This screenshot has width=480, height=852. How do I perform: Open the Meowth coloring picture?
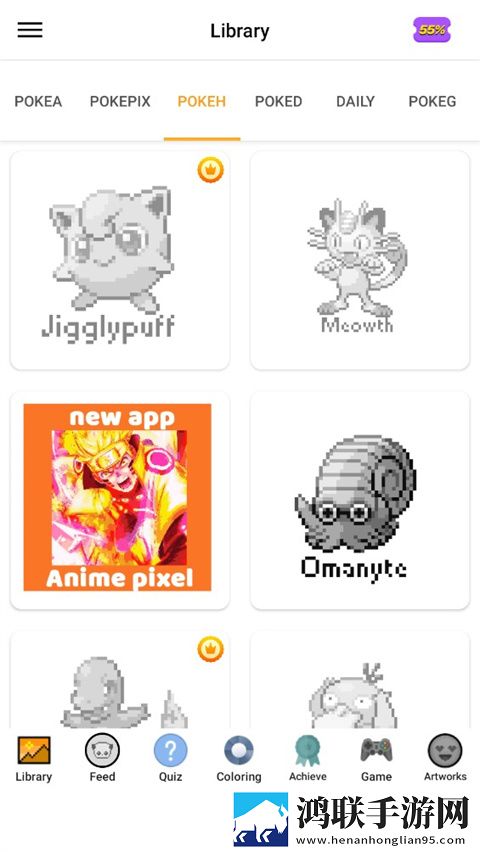tap(360, 260)
